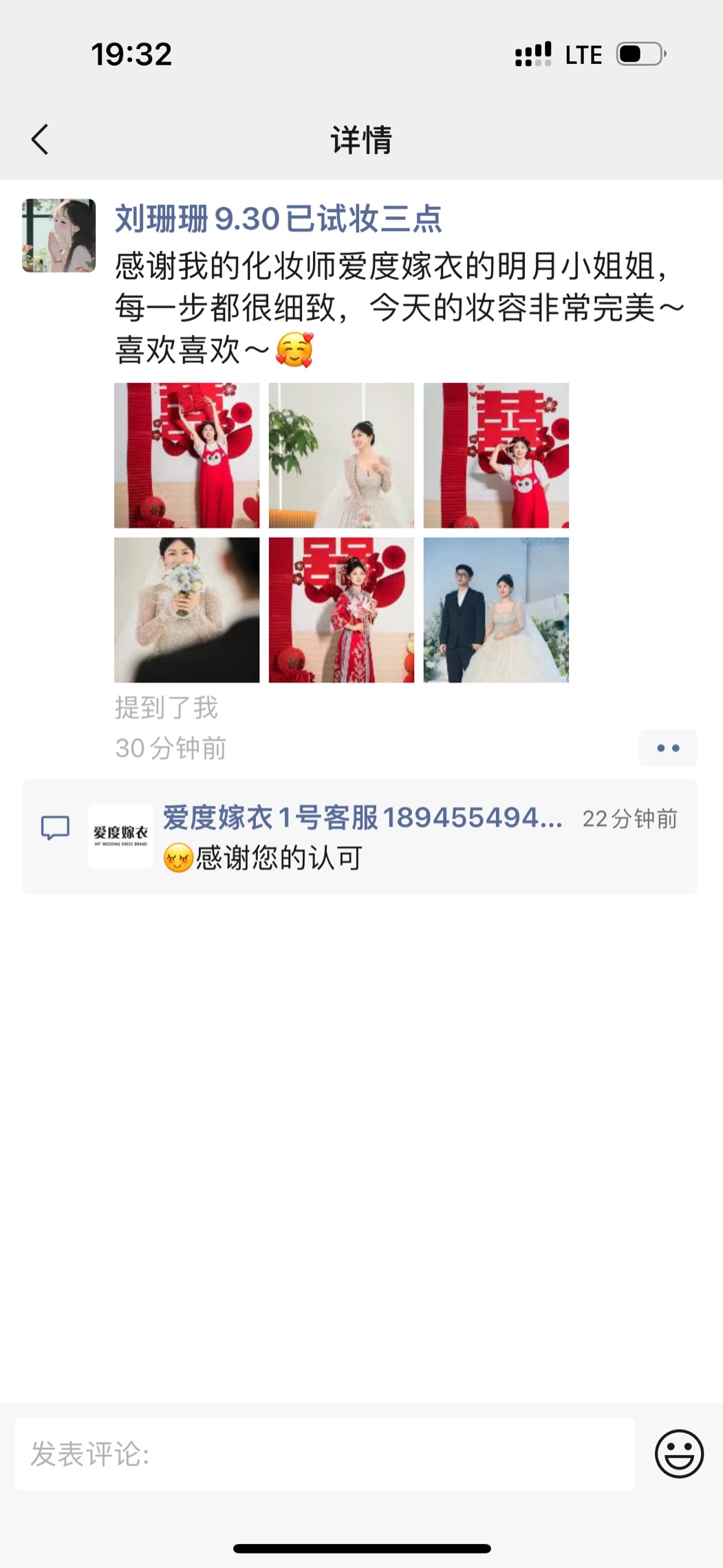Go back from the 详情 page
Screen dimensions: 723x1568
[x=40, y=140]
